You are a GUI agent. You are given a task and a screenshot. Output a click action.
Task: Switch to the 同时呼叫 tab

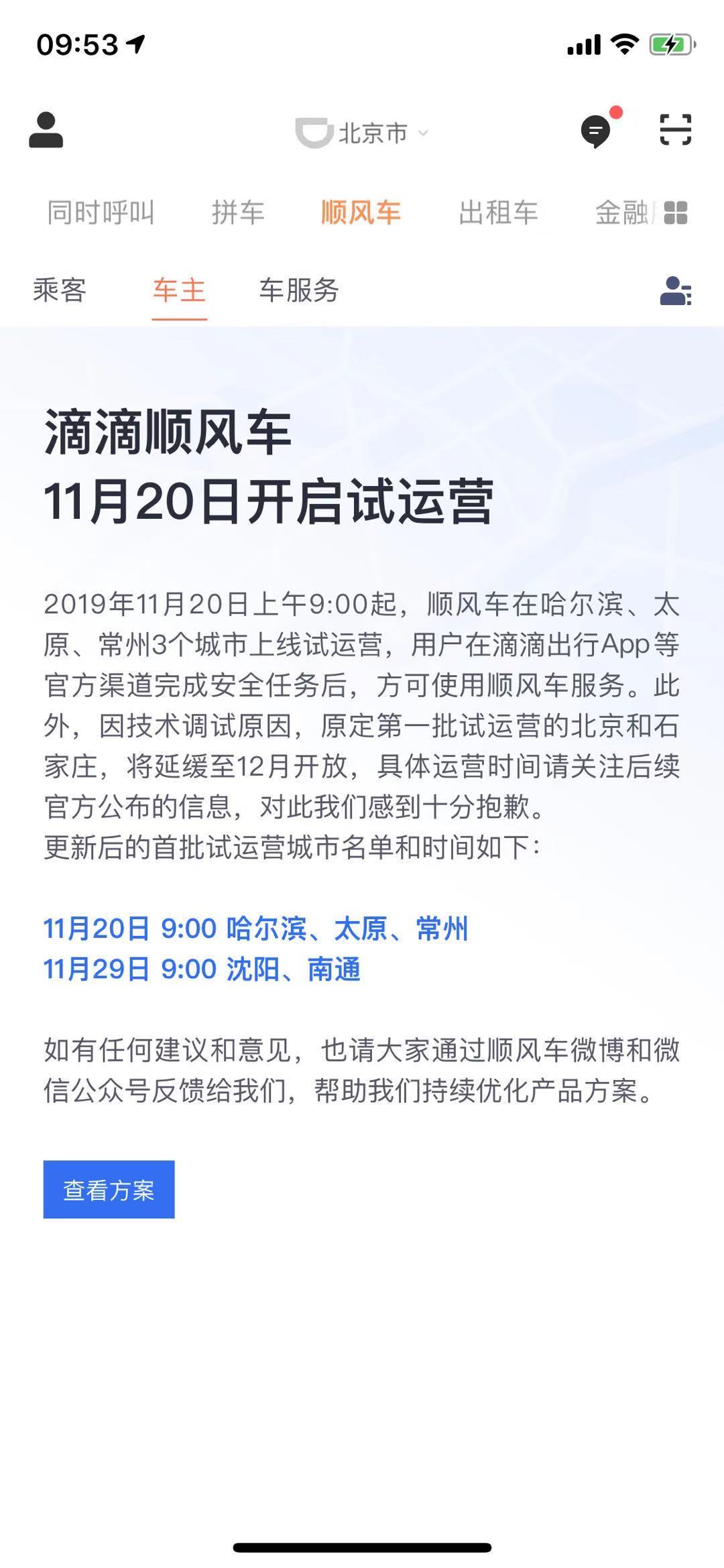[101, 213]
